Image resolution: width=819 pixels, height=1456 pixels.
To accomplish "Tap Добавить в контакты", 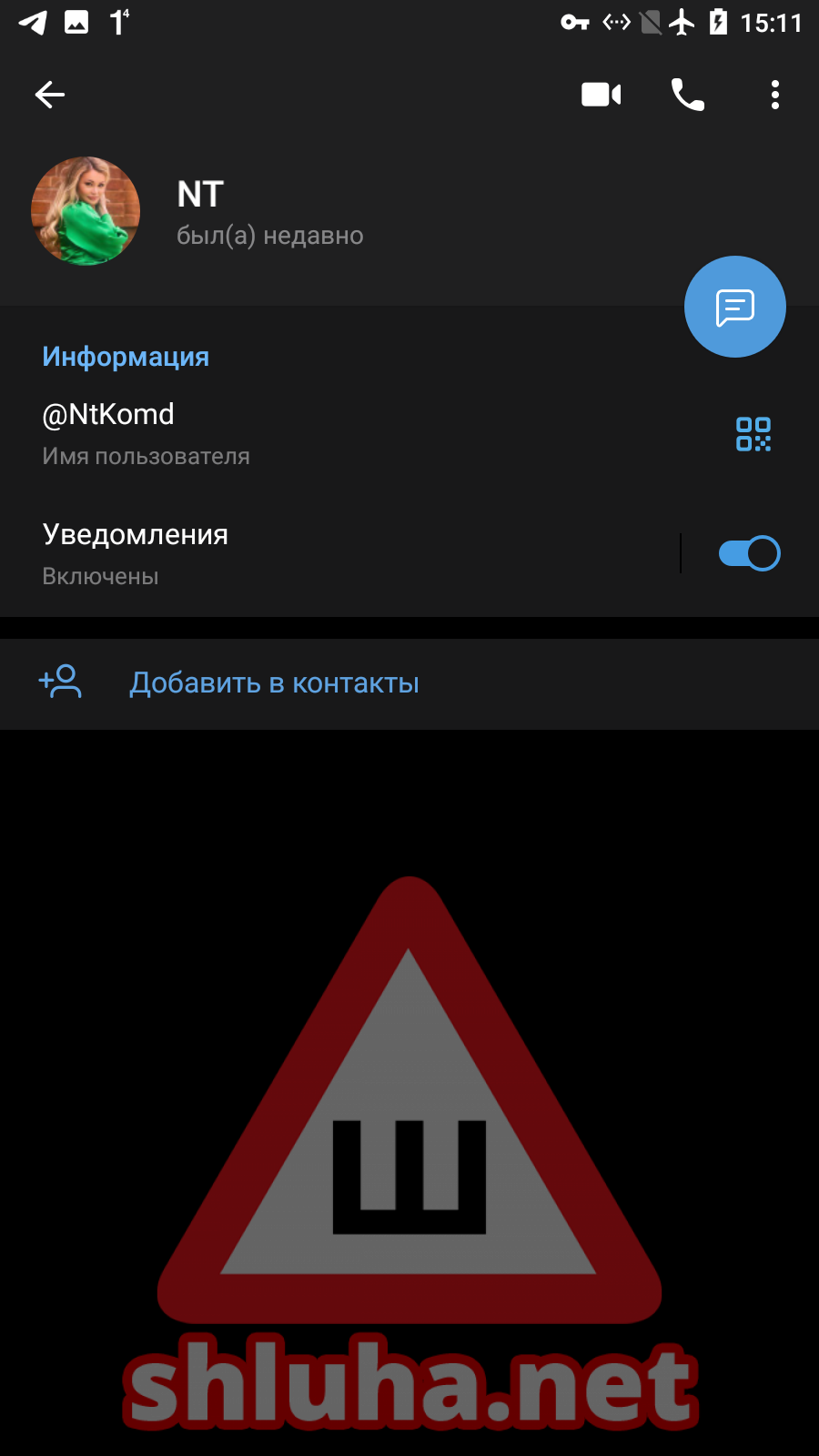I will point(409,683).
